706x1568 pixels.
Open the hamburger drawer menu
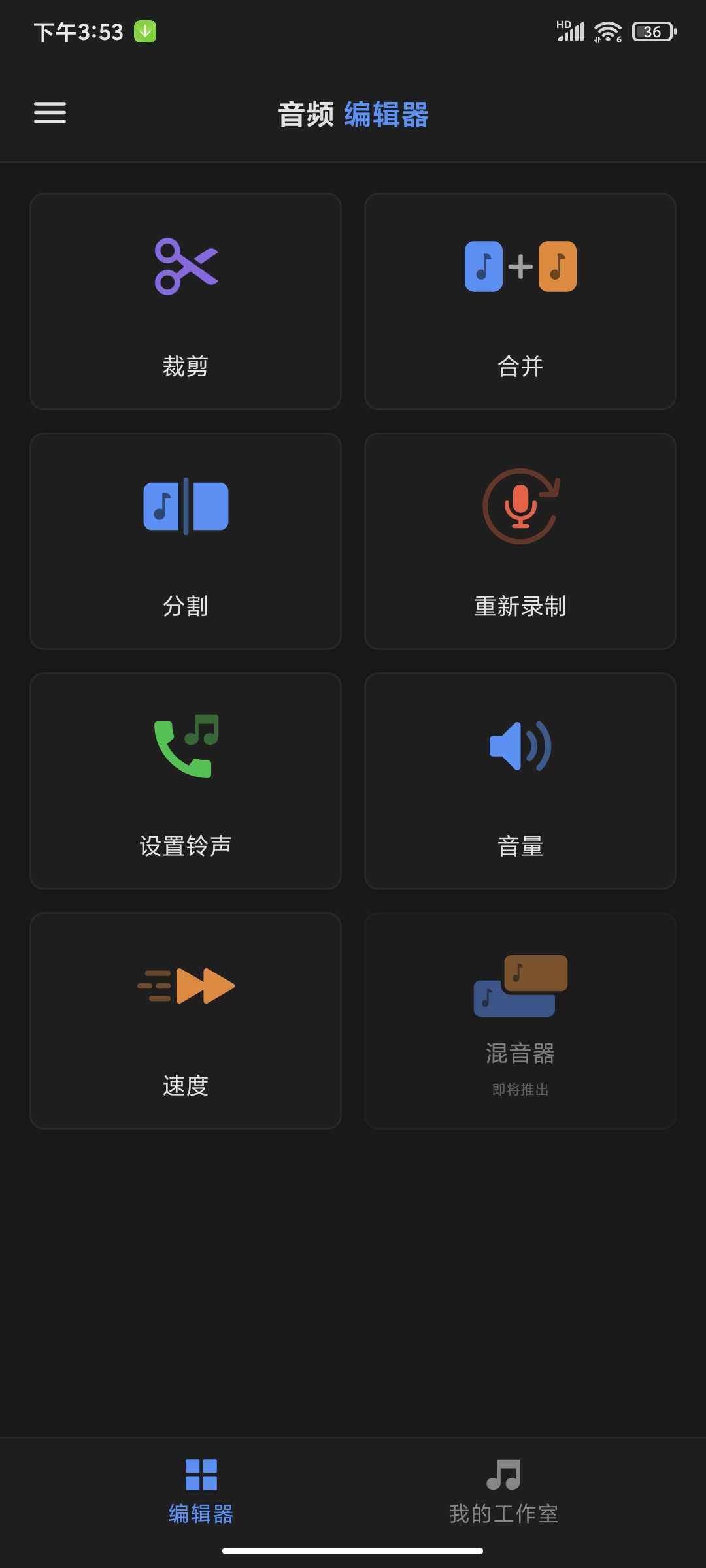50,112
